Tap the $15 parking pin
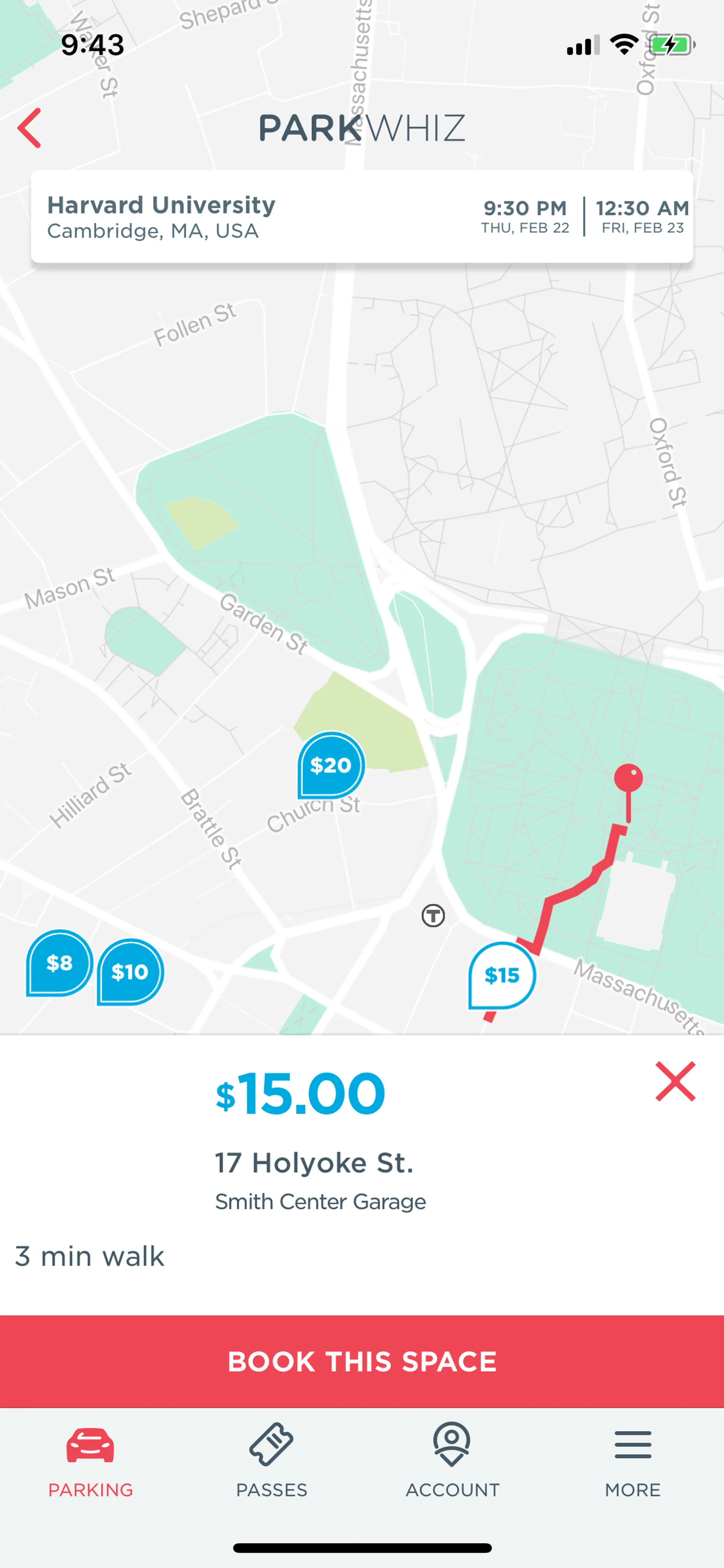The image size is (724, 1568). click(502, 975)
